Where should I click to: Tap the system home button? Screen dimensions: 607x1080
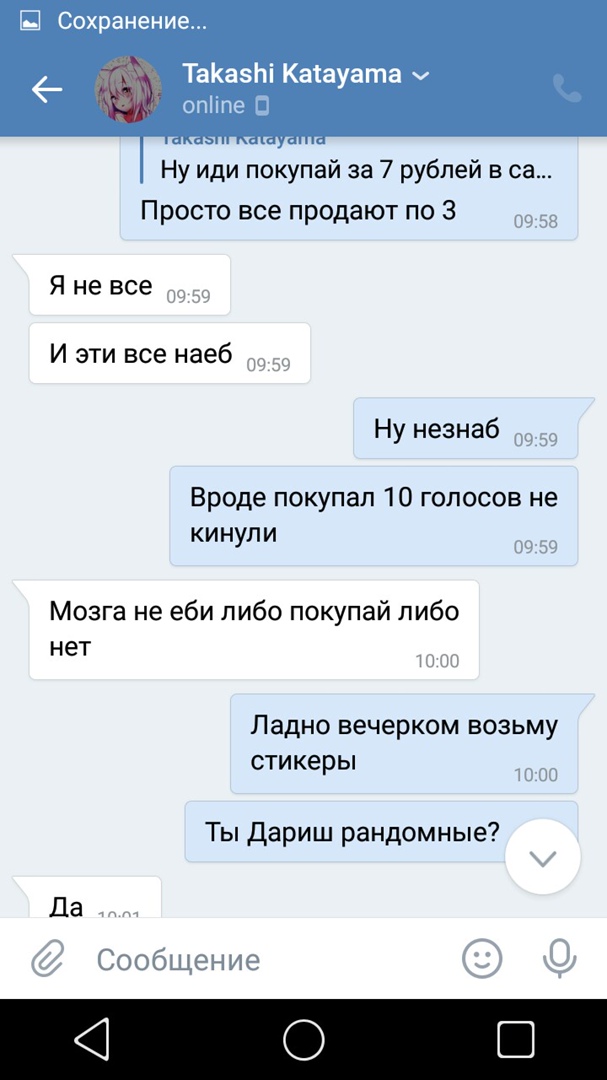click(x=304, y=1040)
